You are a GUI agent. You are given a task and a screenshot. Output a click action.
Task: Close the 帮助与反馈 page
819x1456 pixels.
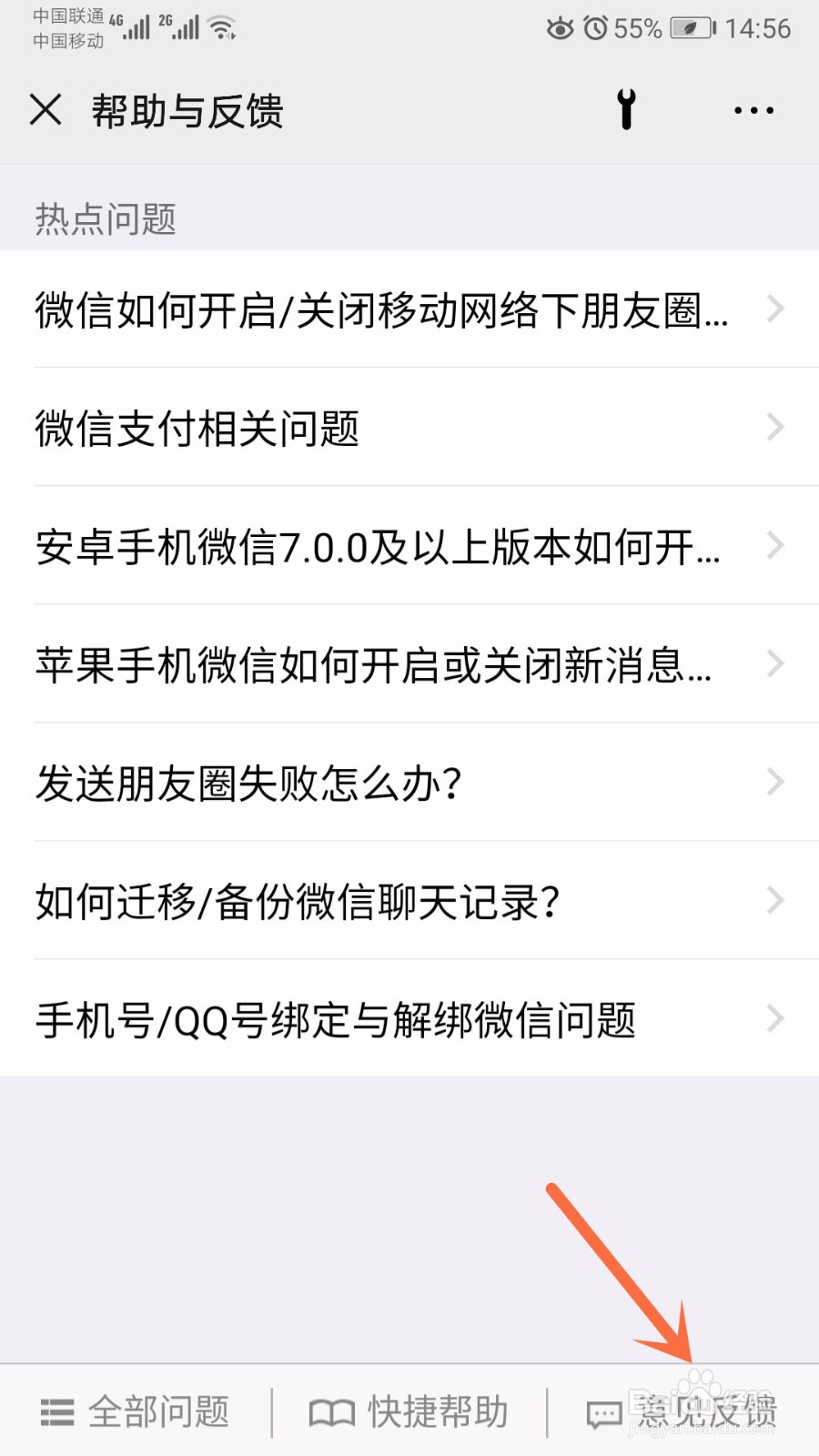45,110
